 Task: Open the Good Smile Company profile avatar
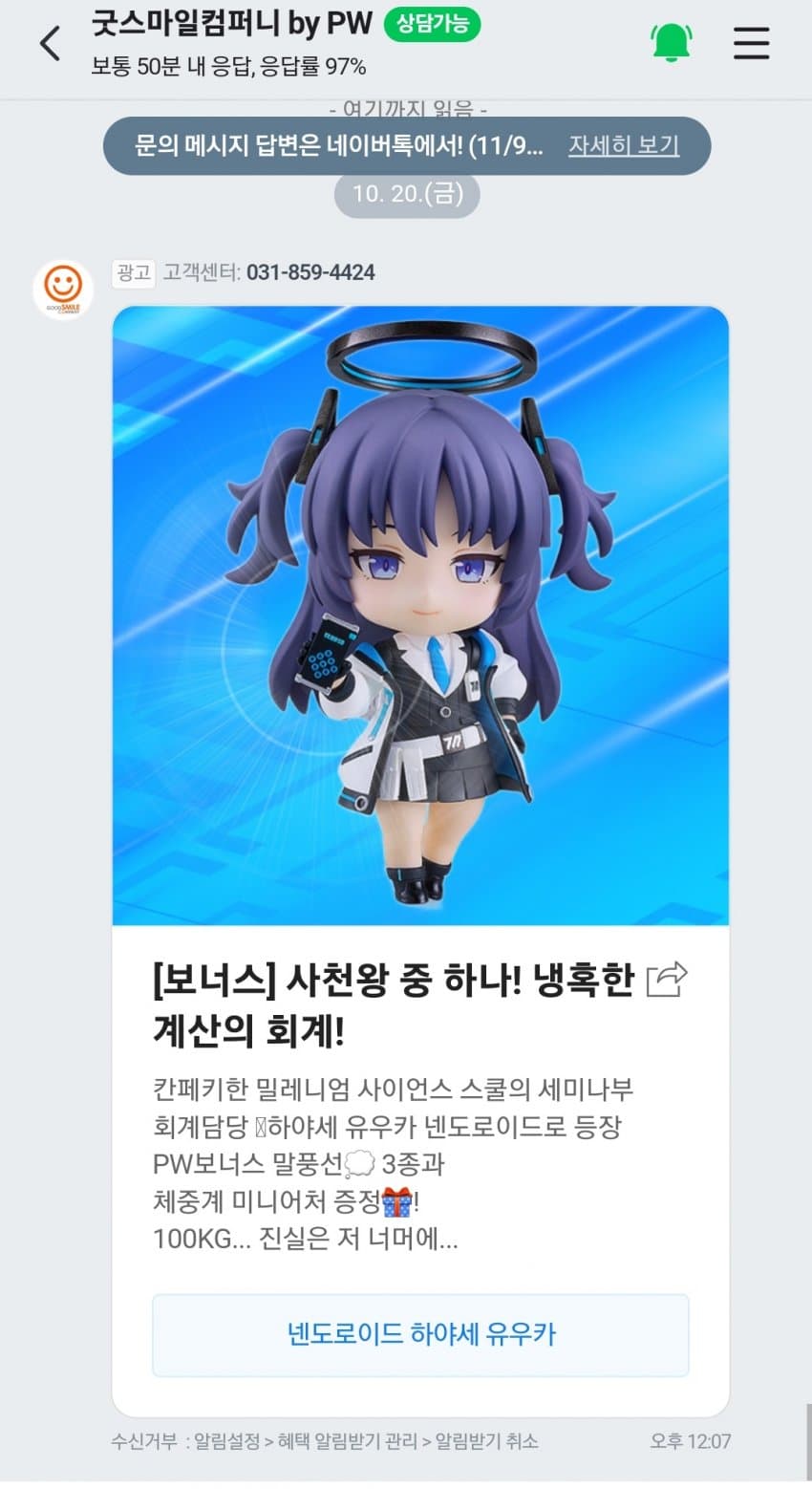coord(63,288)
